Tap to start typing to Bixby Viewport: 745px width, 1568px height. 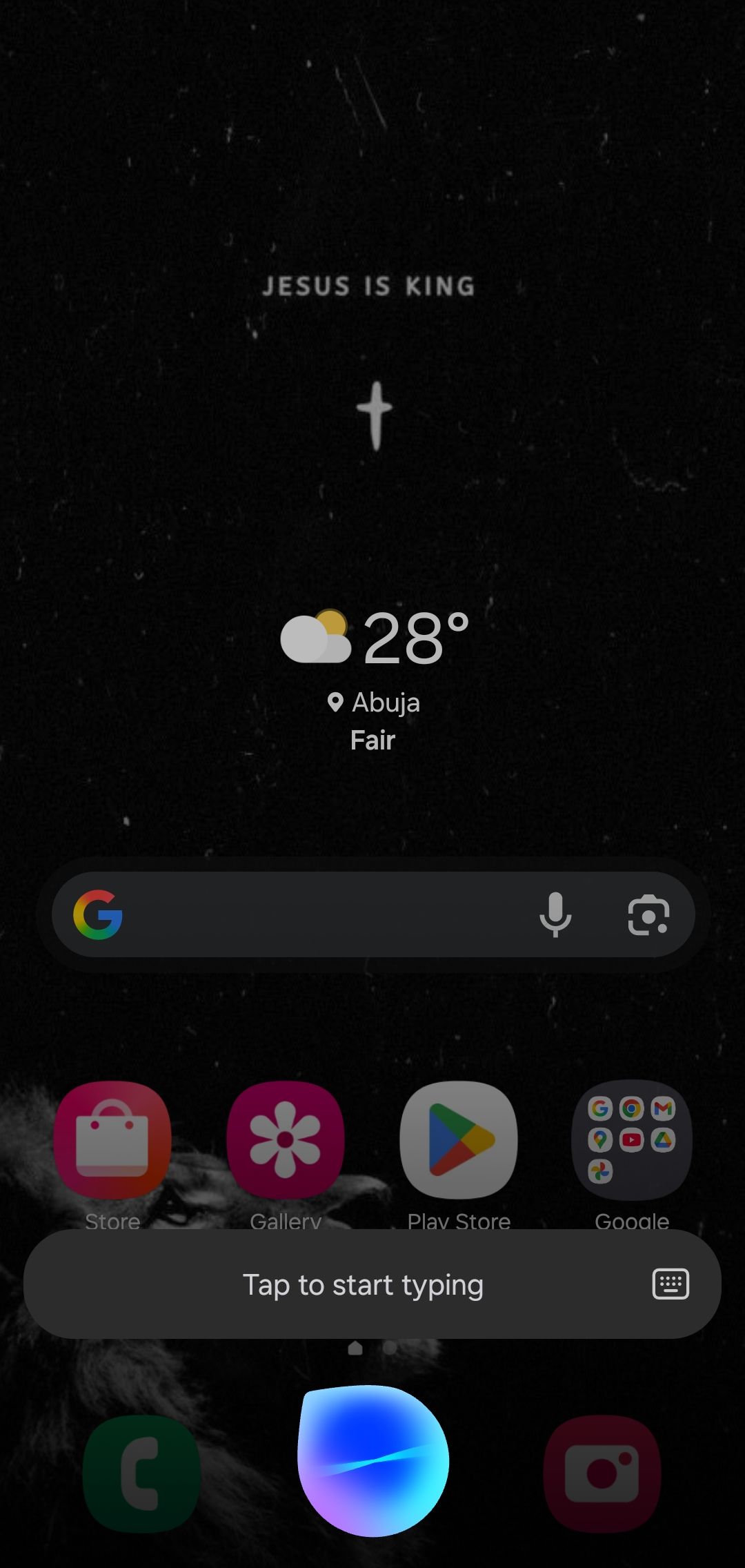point(363,1285)
